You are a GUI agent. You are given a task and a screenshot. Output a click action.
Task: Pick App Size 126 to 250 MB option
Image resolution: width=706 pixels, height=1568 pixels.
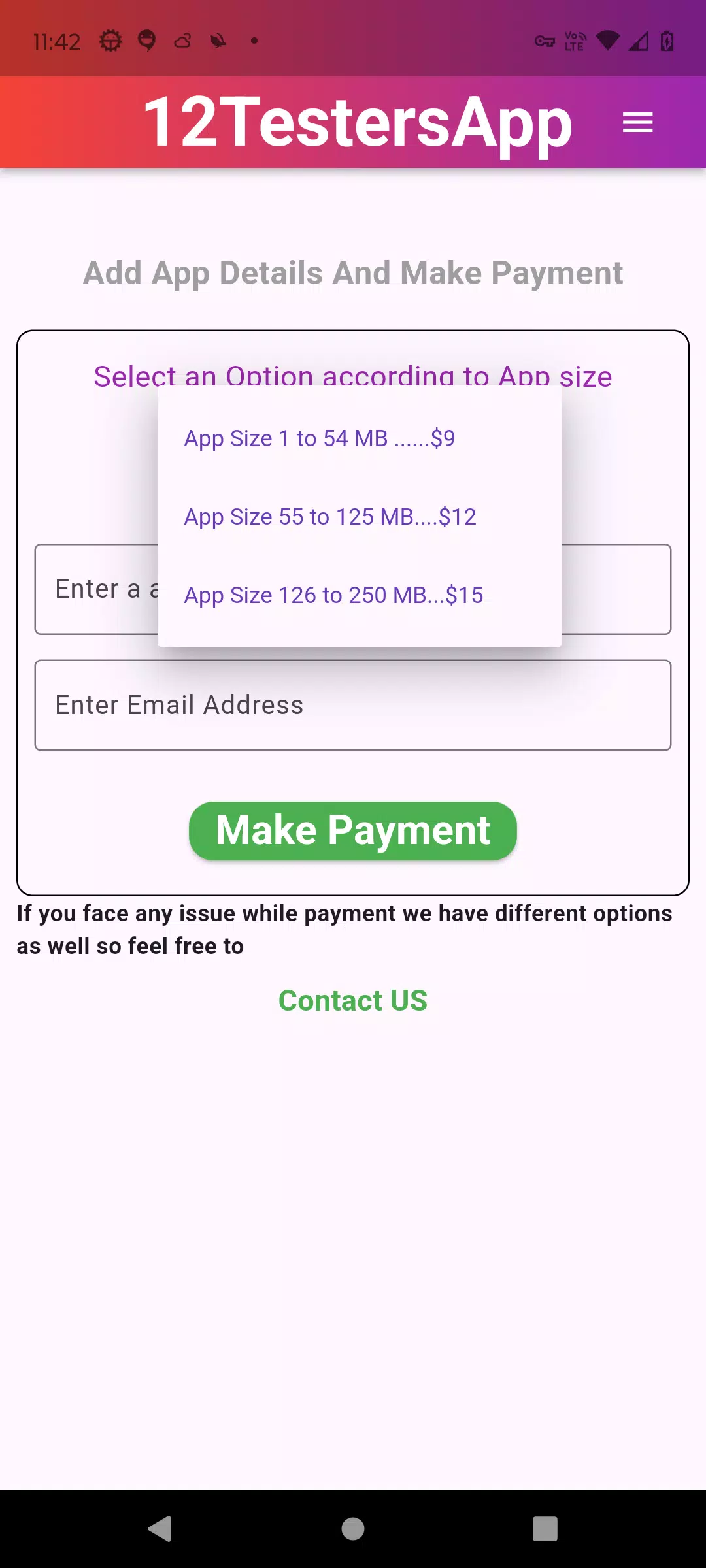[333, 595]
